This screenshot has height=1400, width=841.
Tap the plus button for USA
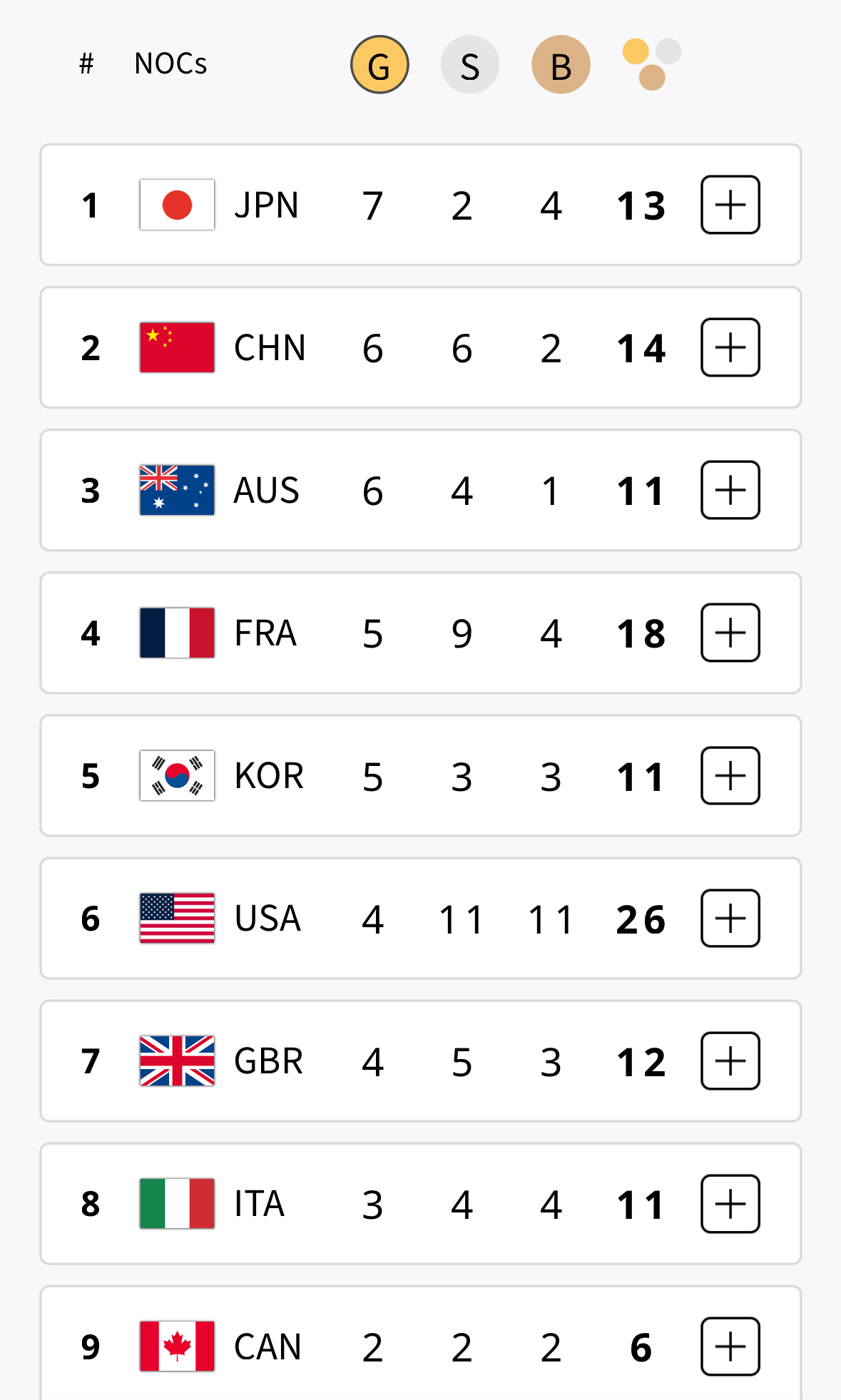730,918
